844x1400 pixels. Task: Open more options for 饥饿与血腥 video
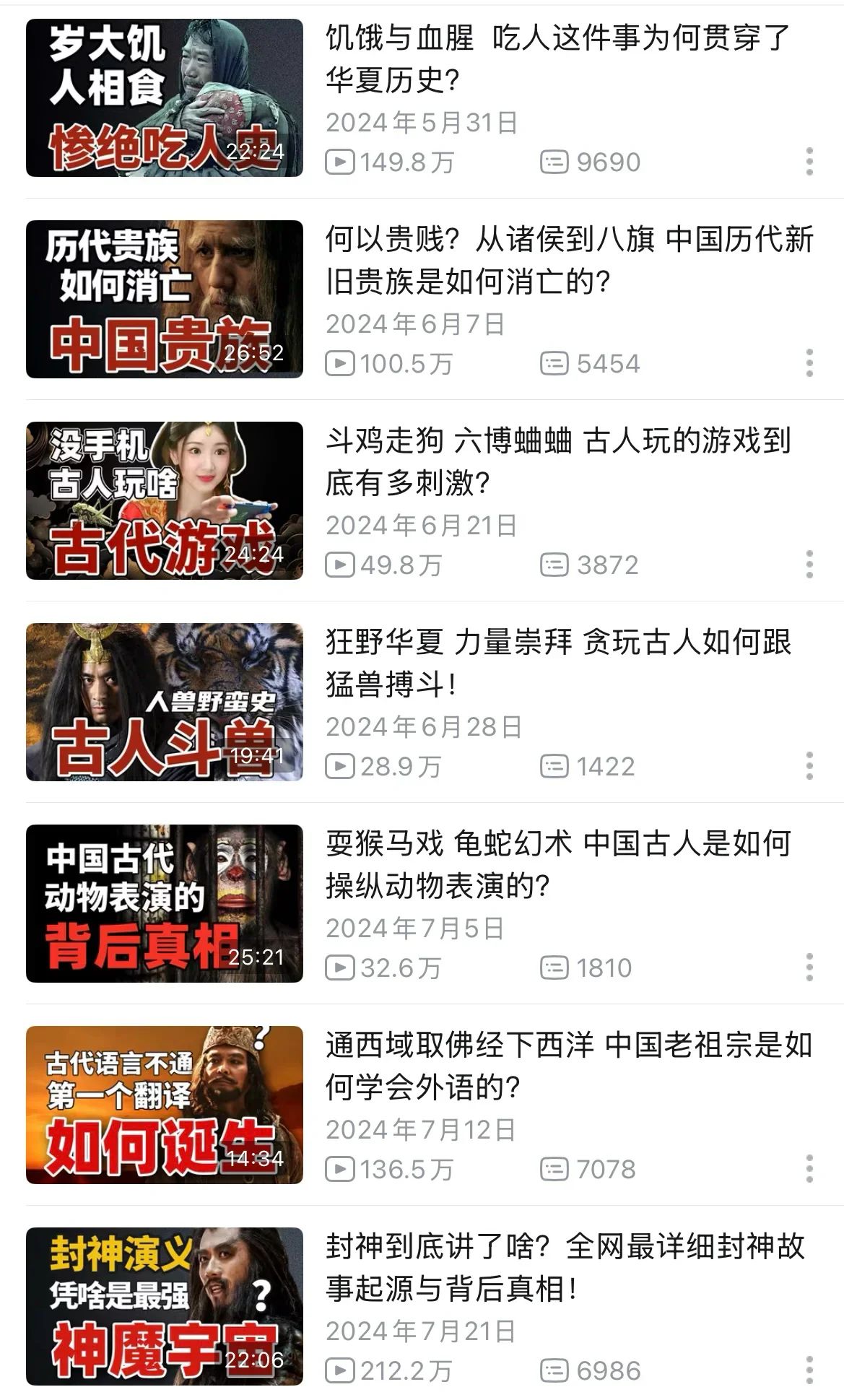click(809, 162)
